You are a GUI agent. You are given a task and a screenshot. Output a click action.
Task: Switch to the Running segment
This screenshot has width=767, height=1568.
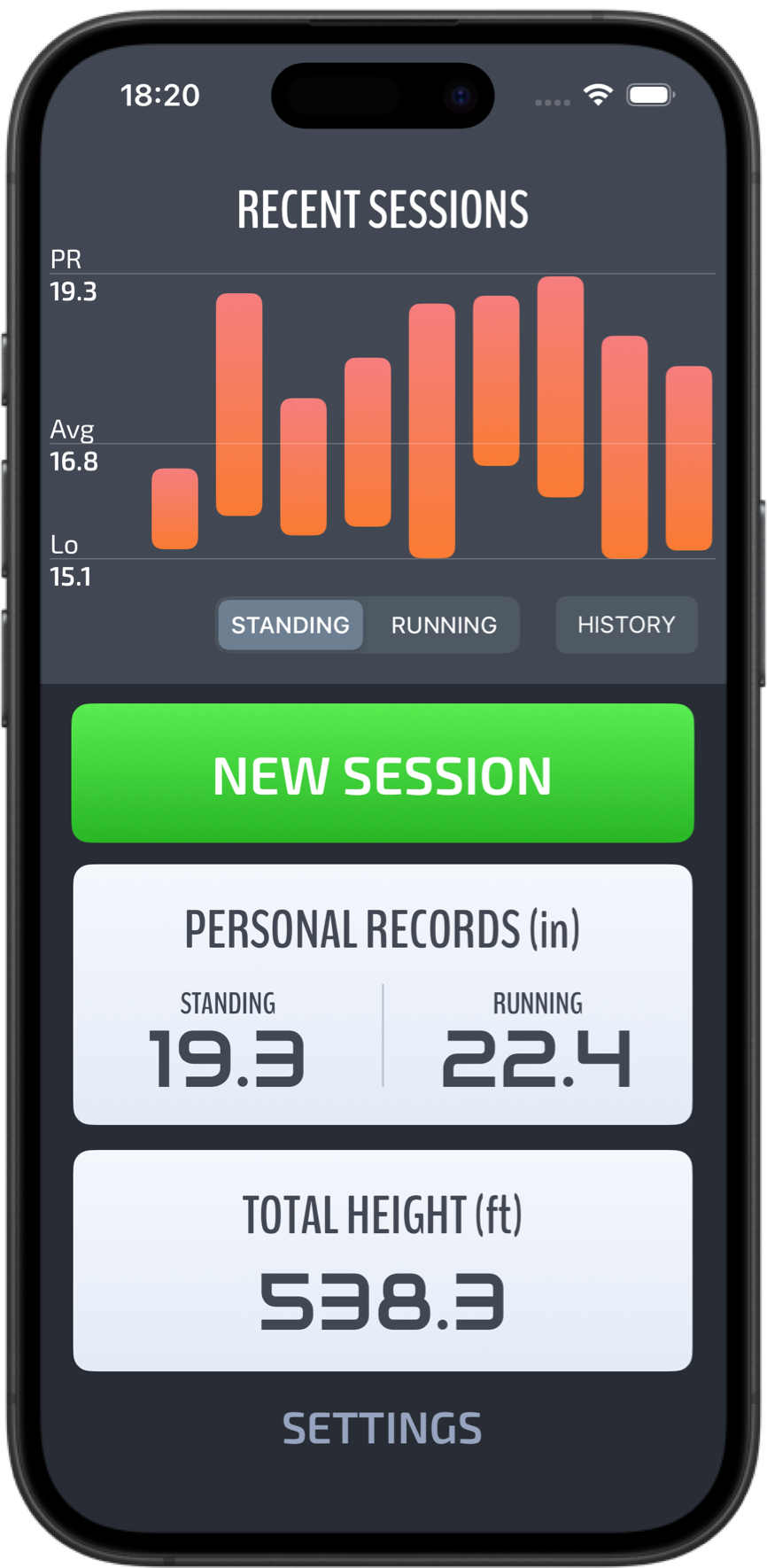(x=444, y=625)
